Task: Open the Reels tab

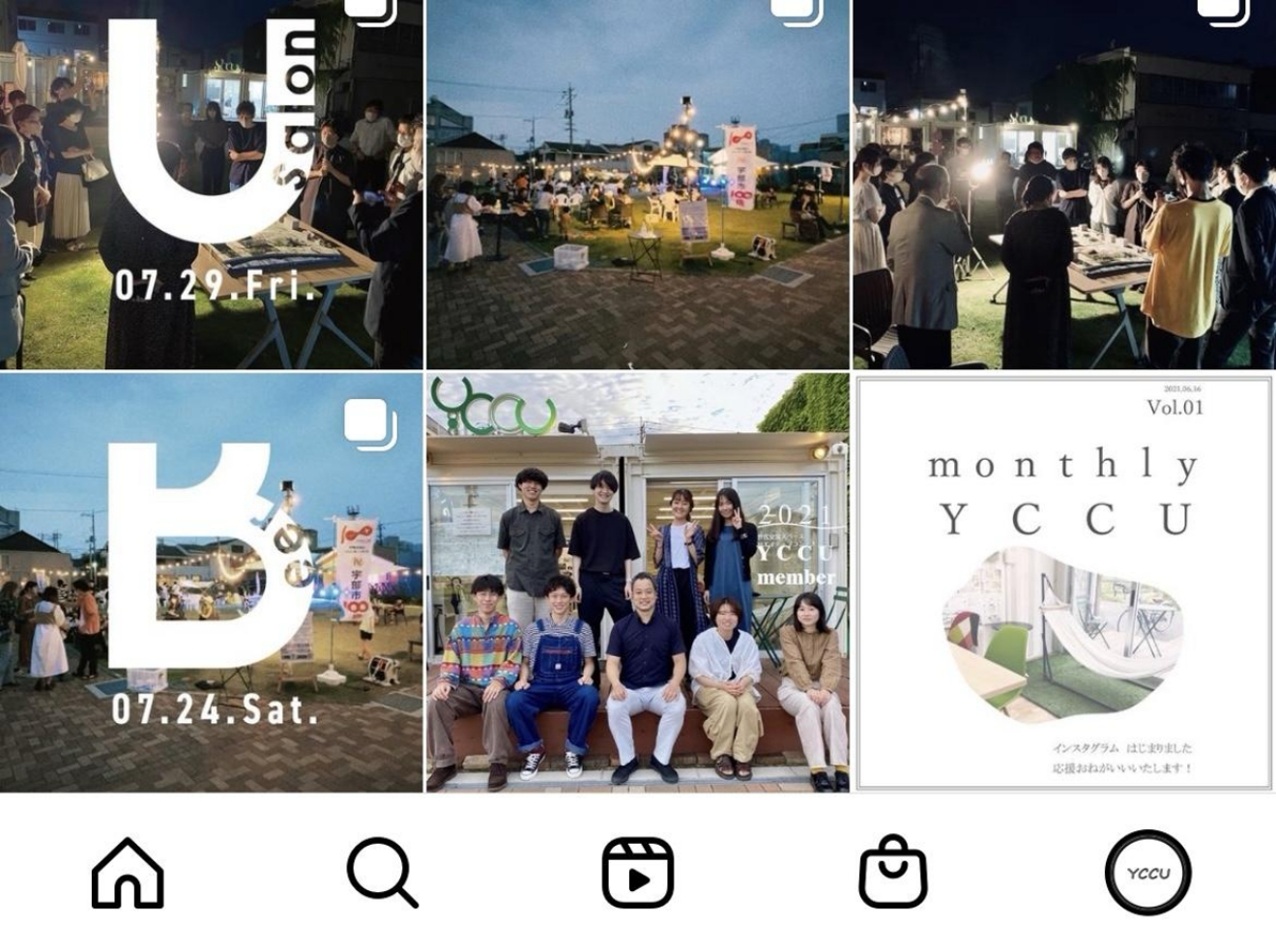Action: pos(637,873)
